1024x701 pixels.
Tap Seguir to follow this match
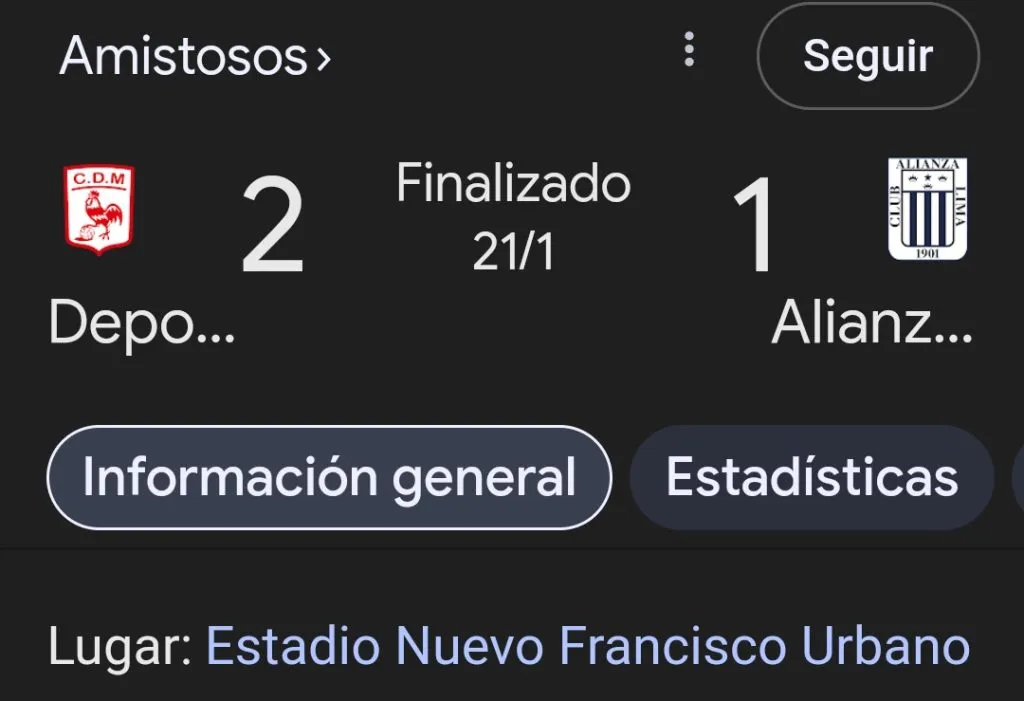(867, 57)
